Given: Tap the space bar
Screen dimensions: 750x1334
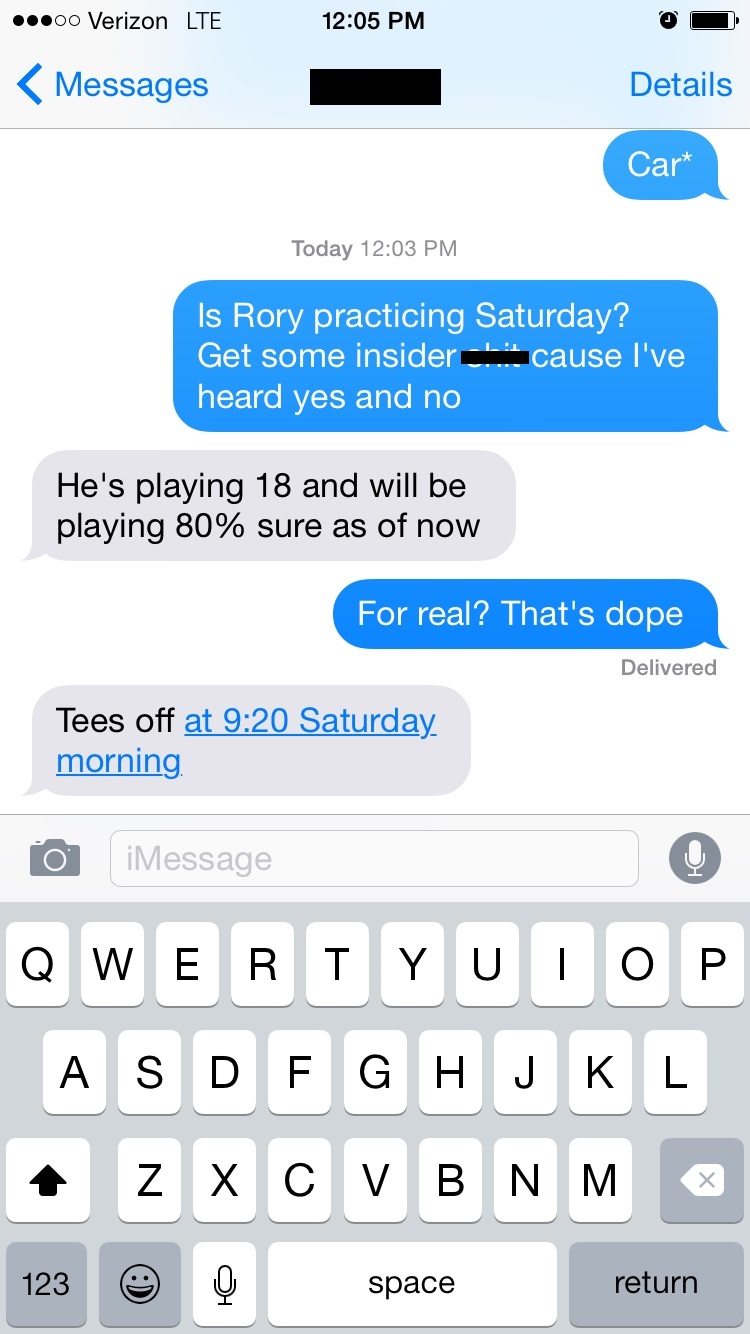Looking at the screenshot, I should coord(411,1283).
